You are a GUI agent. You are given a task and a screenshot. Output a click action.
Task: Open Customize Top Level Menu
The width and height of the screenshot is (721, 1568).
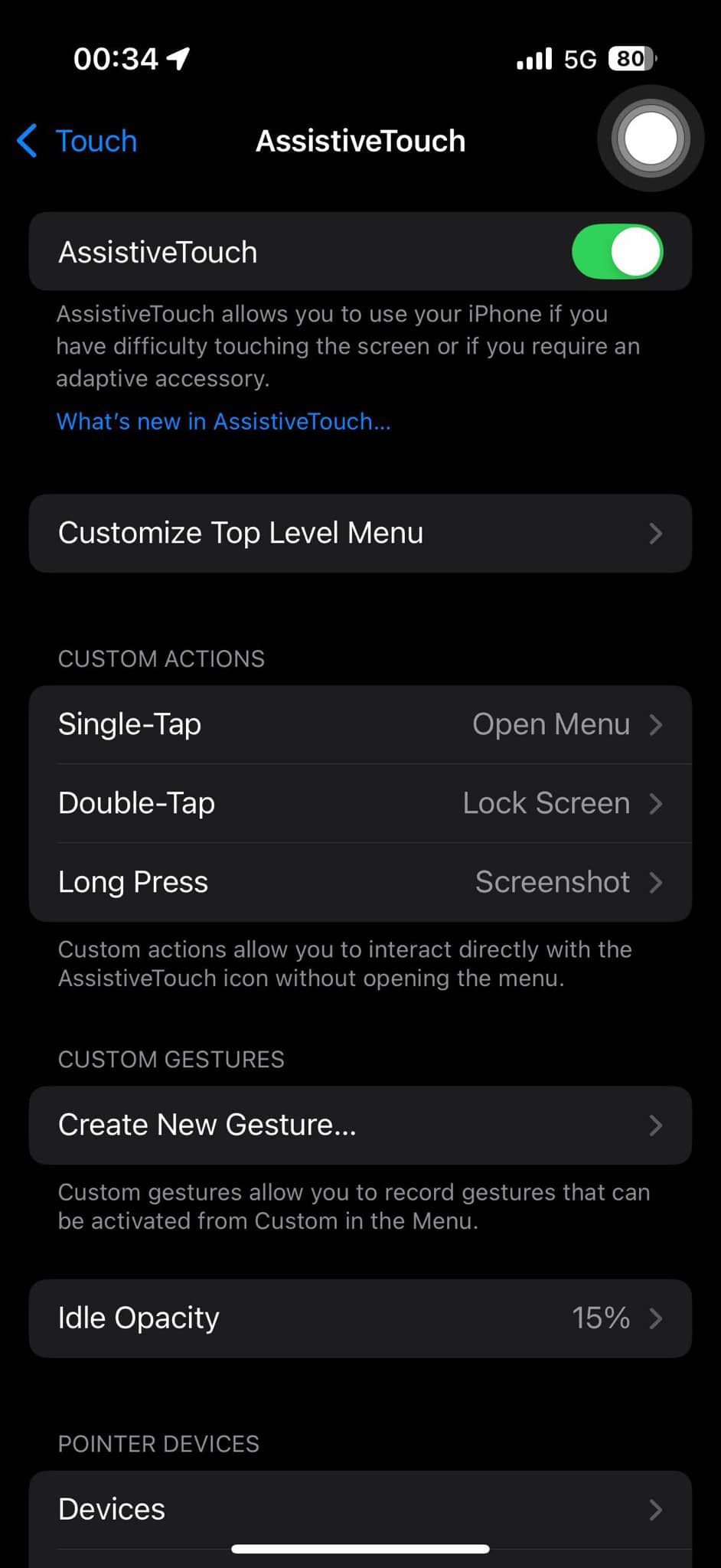360,534
